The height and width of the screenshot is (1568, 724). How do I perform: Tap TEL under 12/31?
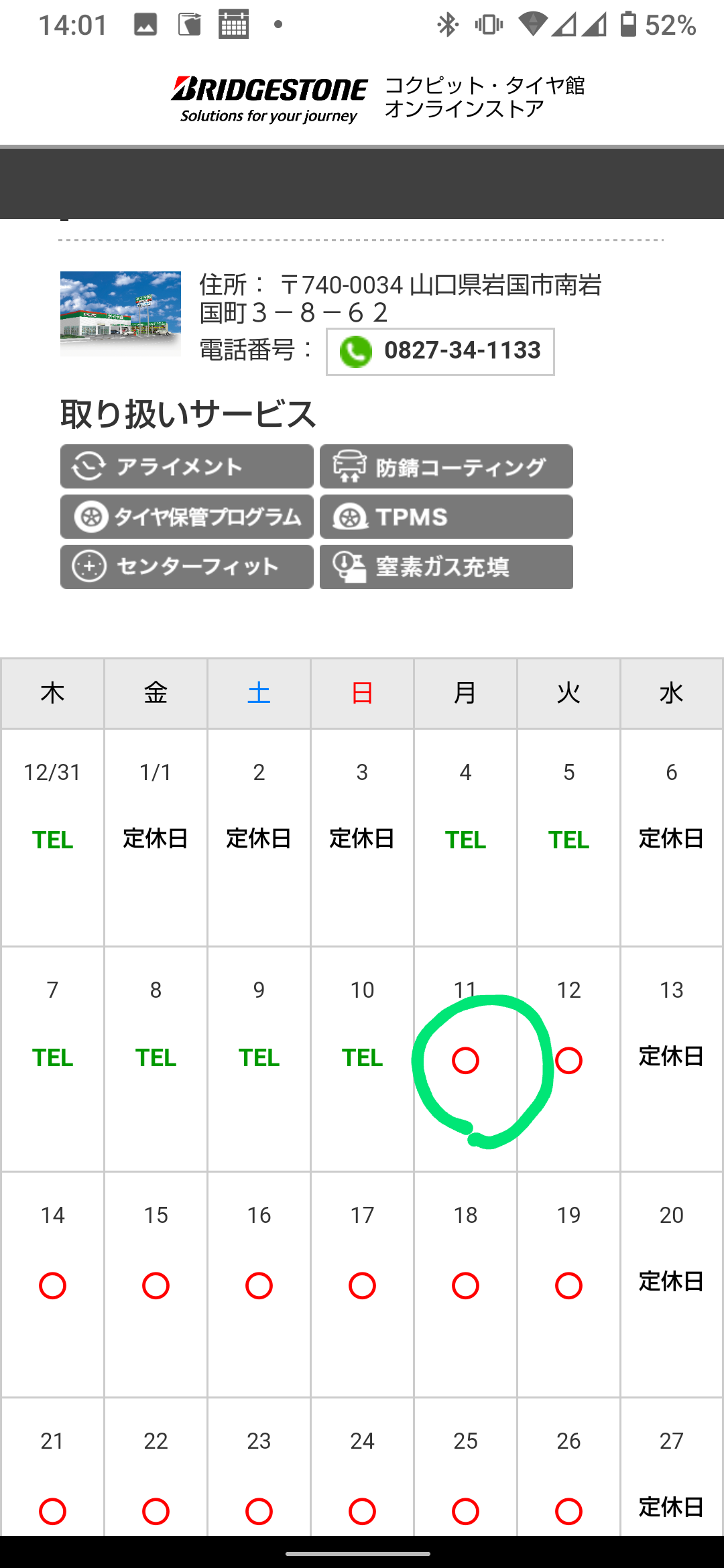pos(52,840)
